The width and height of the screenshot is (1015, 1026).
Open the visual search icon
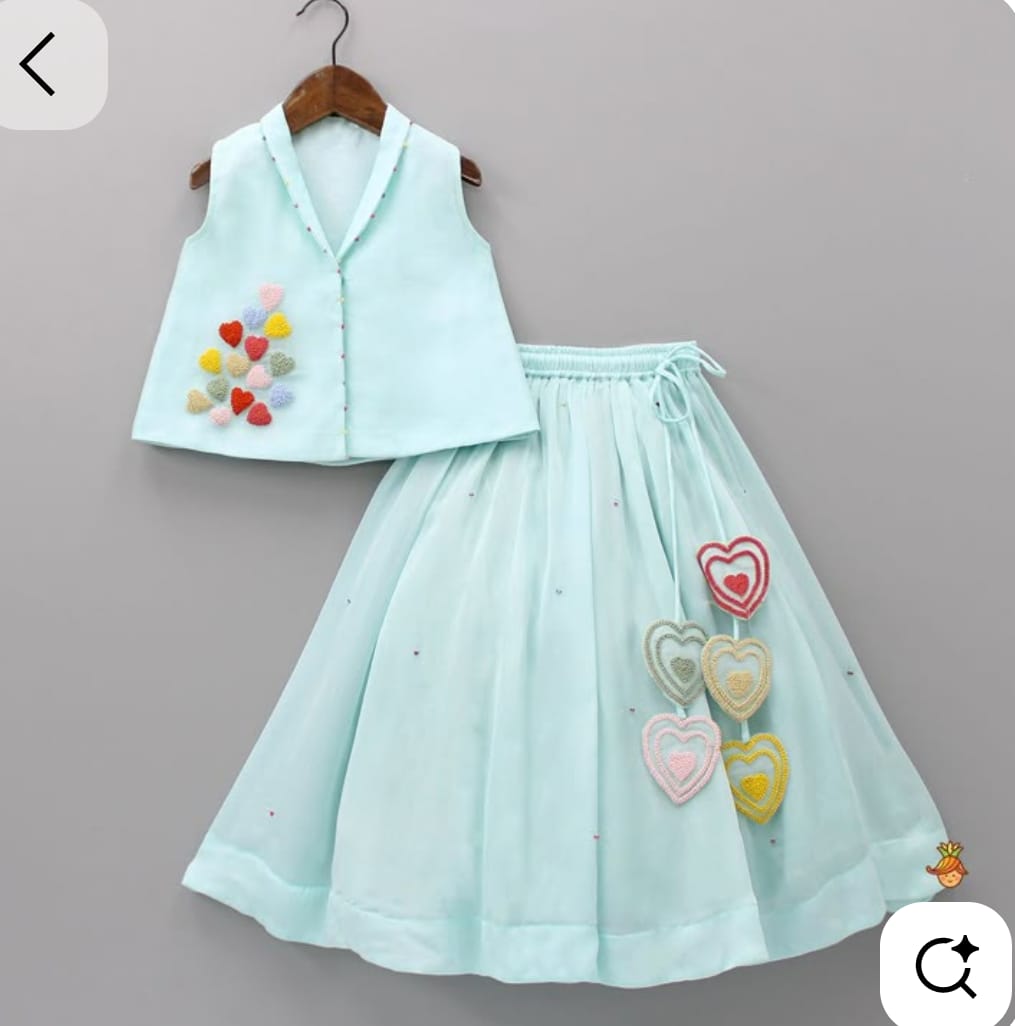click(x=946, y=965)
